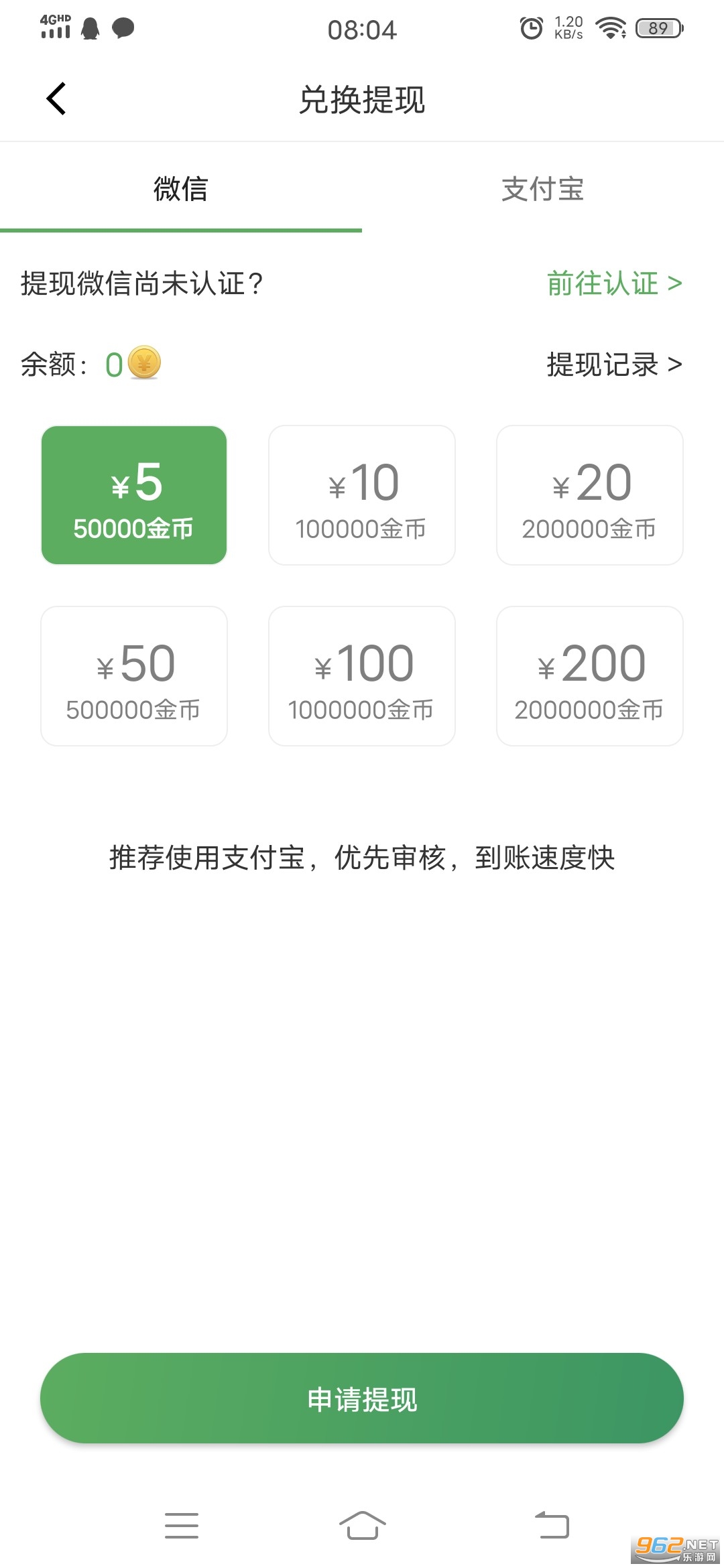Switch to the 微信 tab

pos(181,189)
